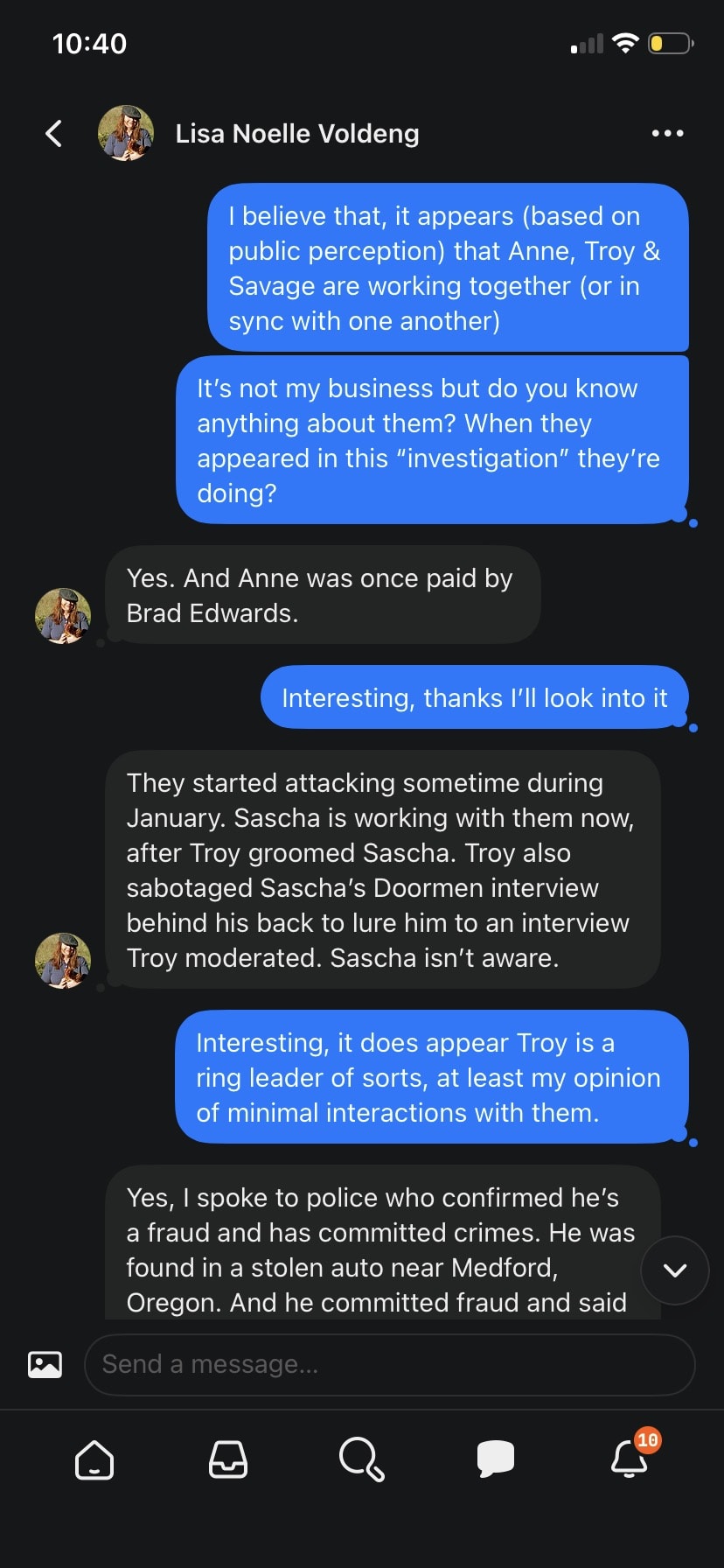The image size is (724, 1568).
Task: Open the notifications bell with 10 alerts
Action: pyautogui.click(x=631, y=1456)
